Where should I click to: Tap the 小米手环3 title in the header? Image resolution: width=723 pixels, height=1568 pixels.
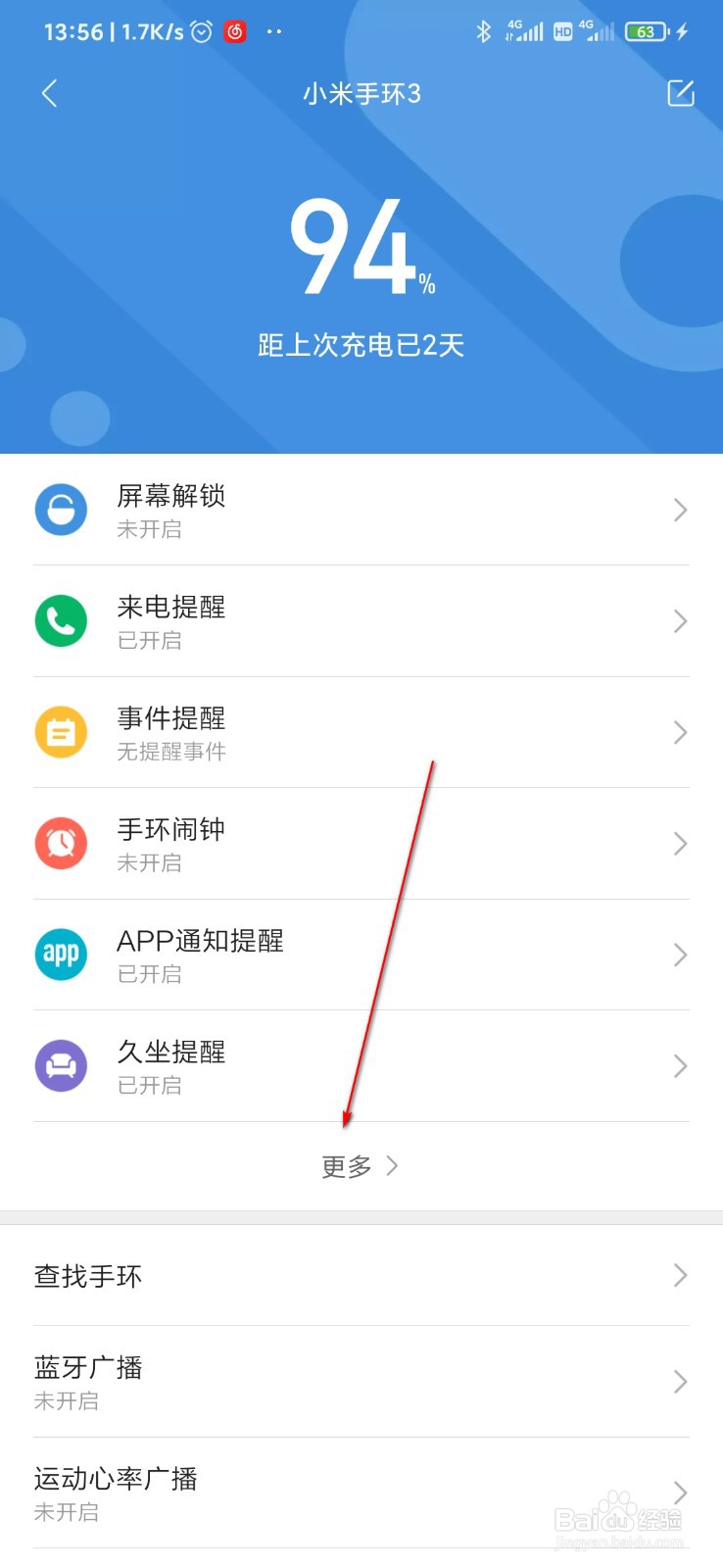pos(361,93)
